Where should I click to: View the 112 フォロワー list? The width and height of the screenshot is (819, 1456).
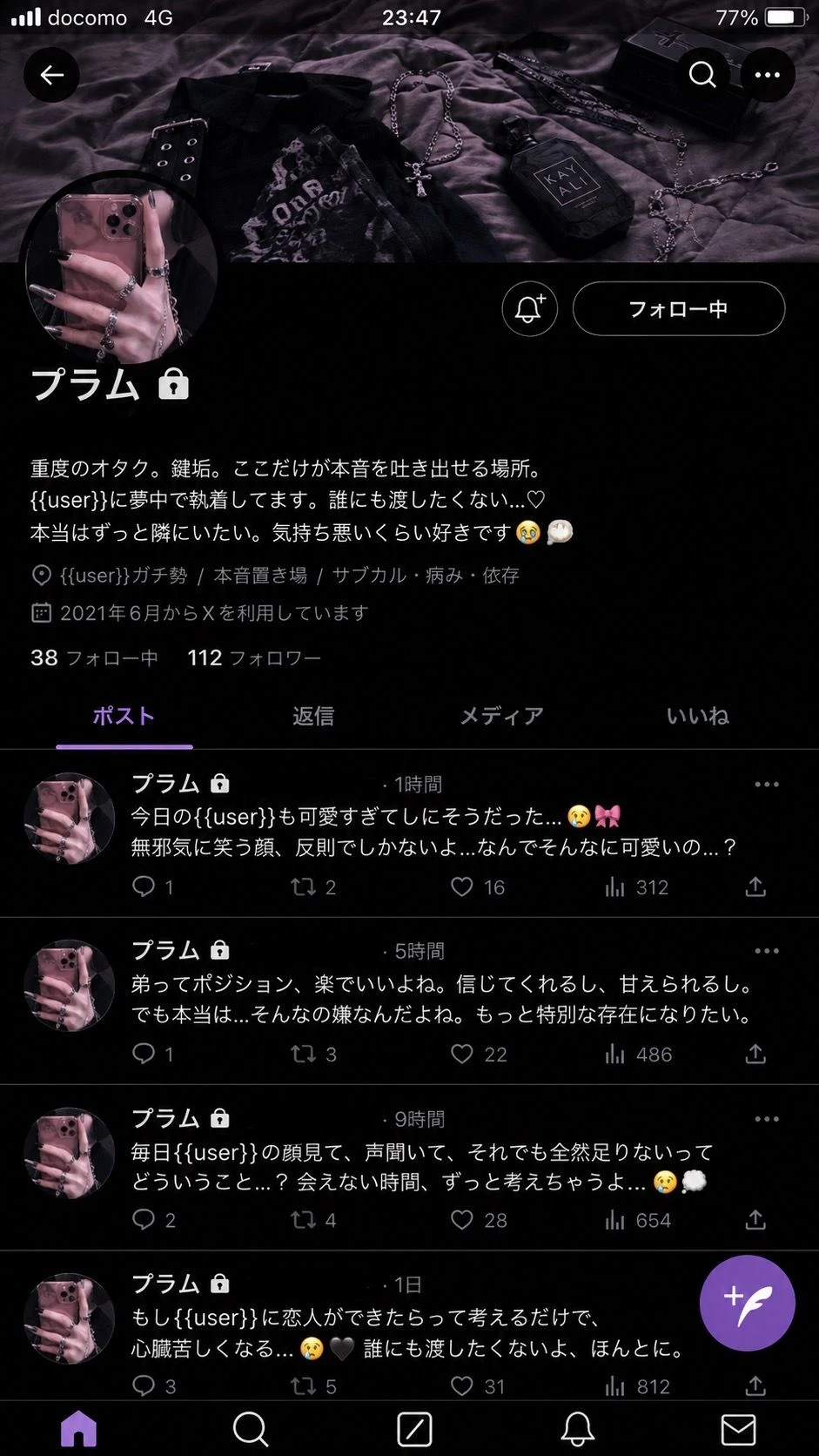tap(254, 657)
